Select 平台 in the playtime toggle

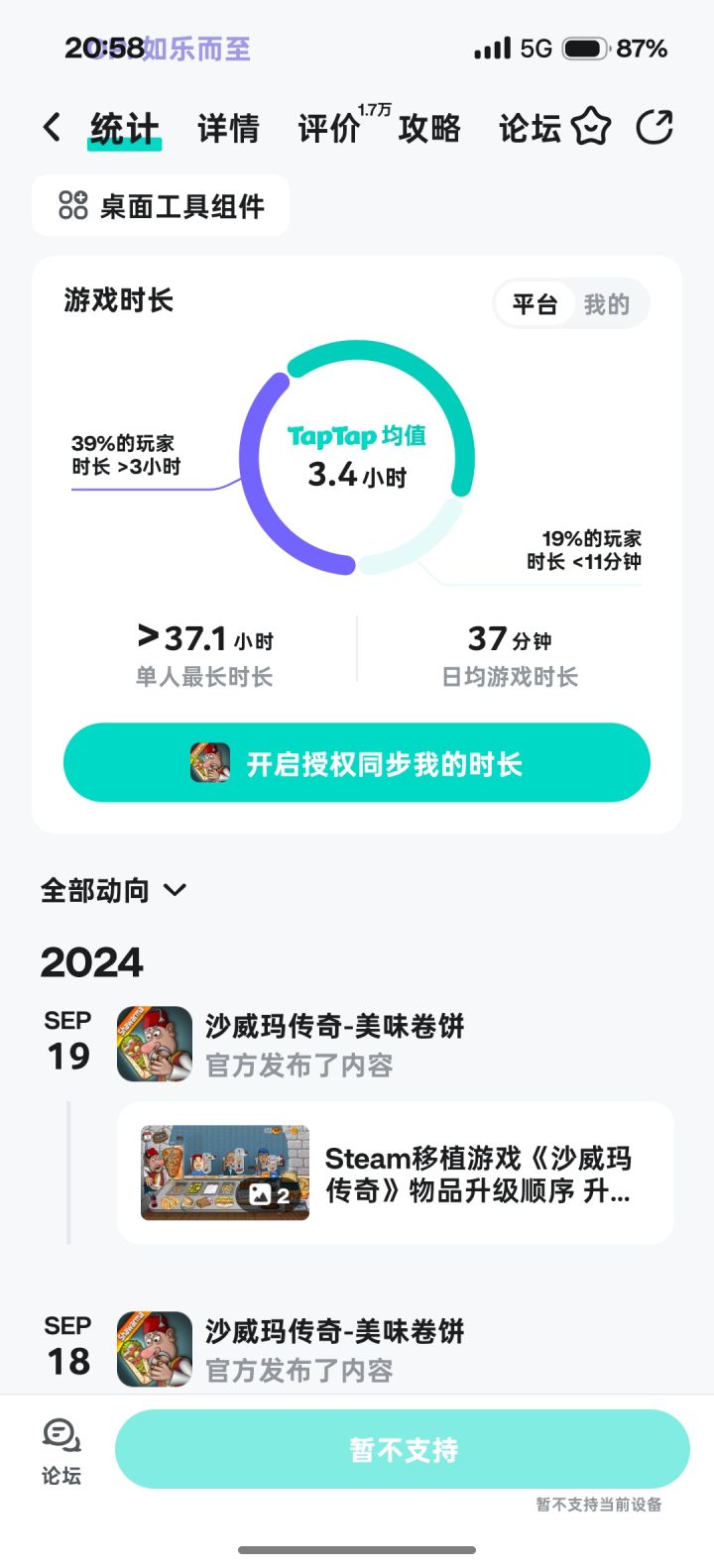[x=535, y=304]
